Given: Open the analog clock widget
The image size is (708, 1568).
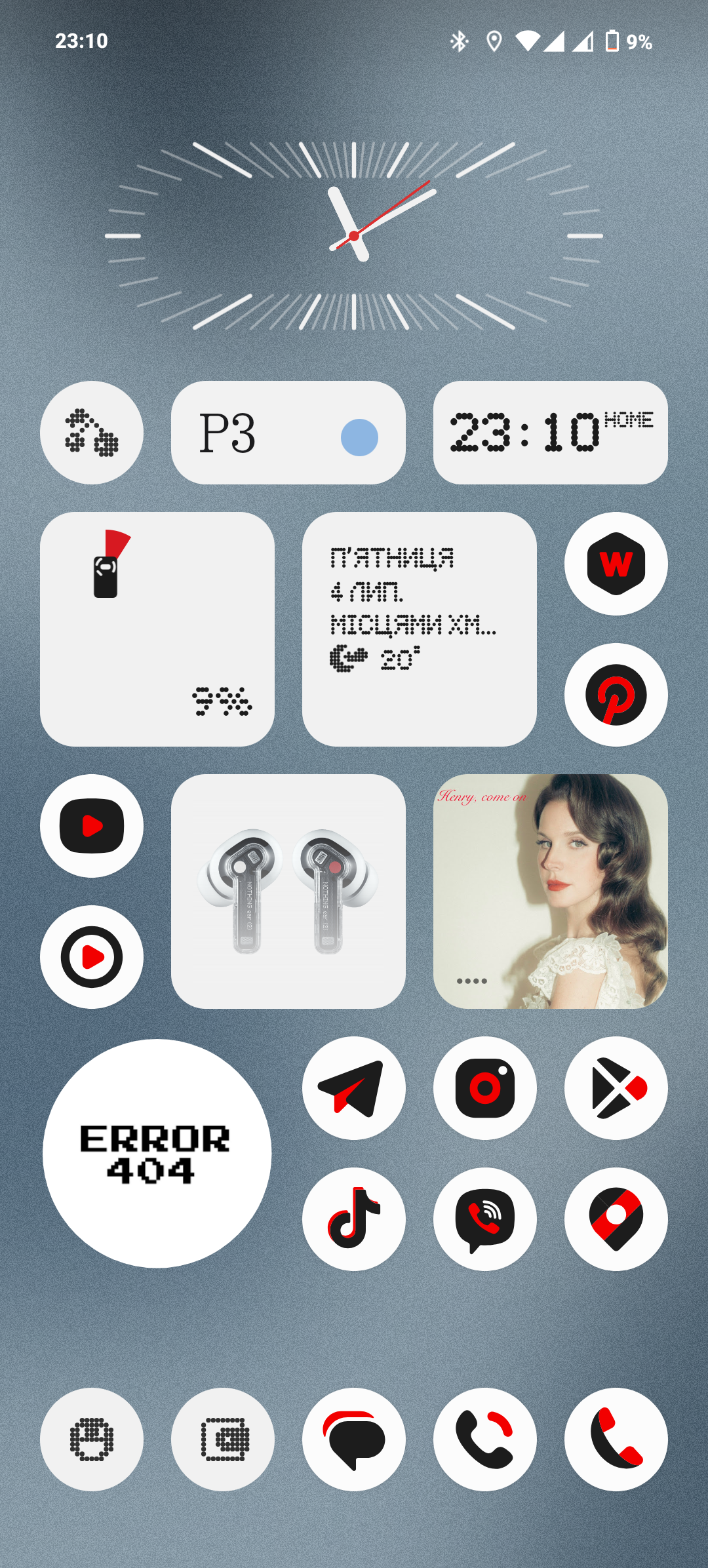Looking at the screenshot, I should pos(354,236).
